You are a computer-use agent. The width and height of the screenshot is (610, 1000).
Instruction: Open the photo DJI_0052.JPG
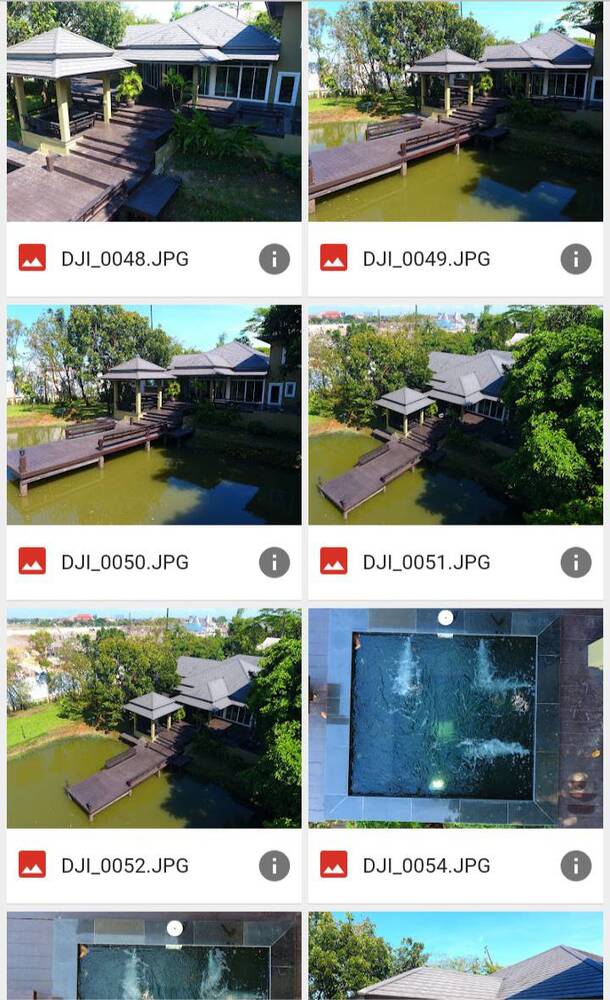pyautogui.click(x=153, y=718)
